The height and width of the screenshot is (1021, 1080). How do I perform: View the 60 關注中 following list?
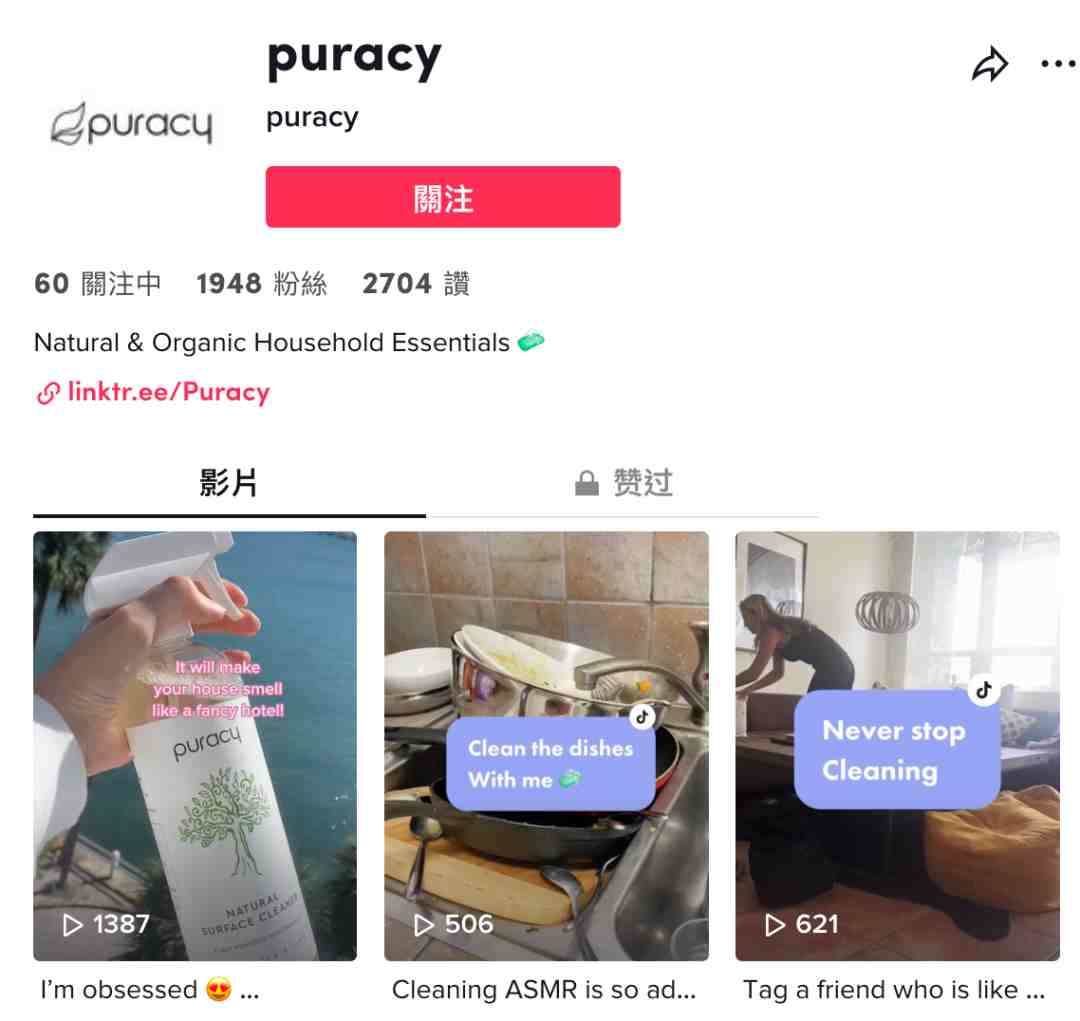(x=97, y=284)
